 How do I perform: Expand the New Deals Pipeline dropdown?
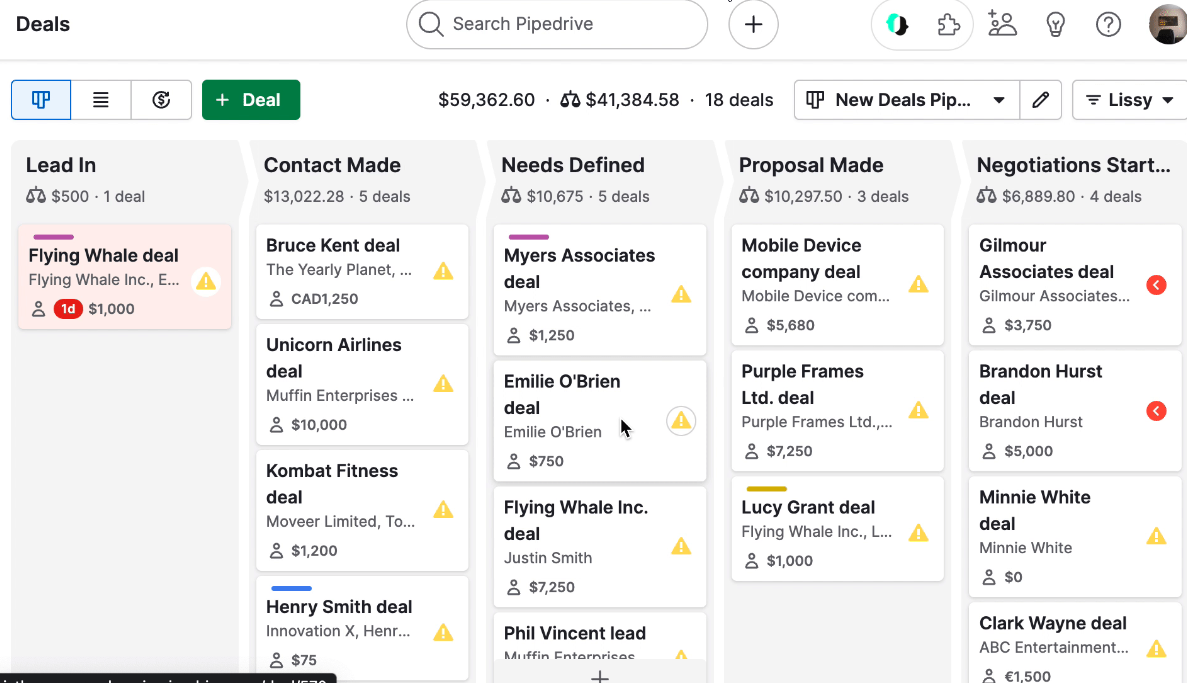(906, 100)
